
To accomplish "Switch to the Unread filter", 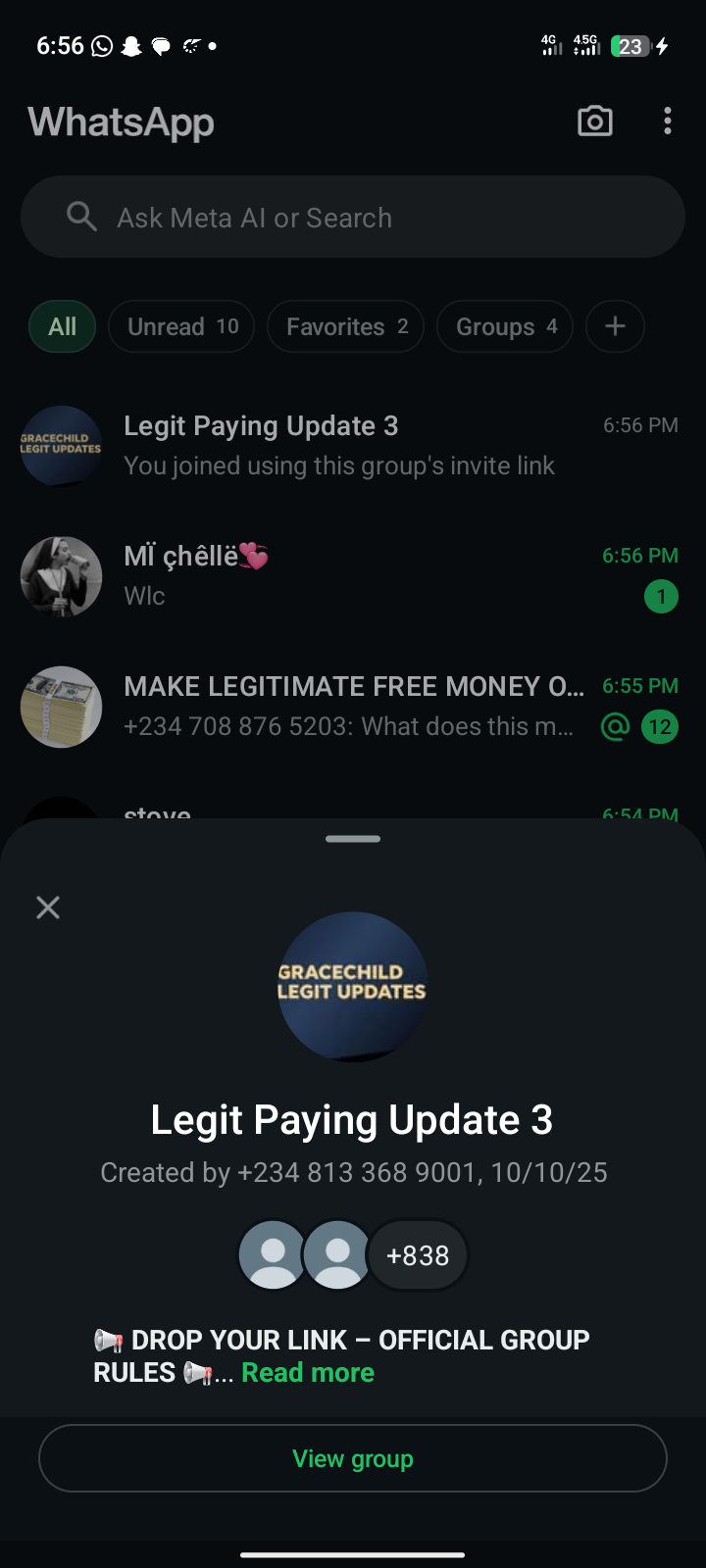I will pos(182,326).
